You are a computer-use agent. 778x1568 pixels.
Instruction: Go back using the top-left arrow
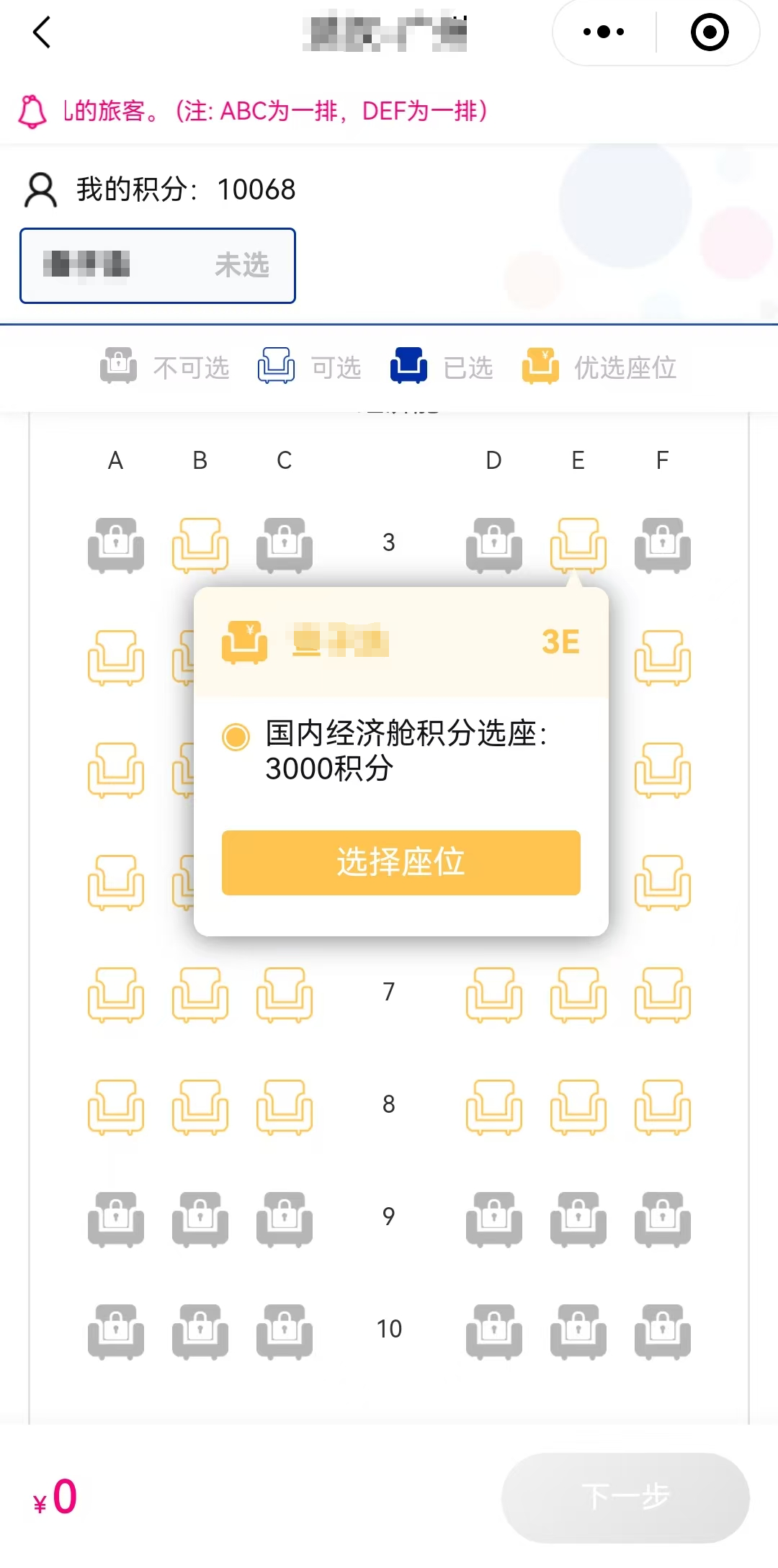pos(42,32)
